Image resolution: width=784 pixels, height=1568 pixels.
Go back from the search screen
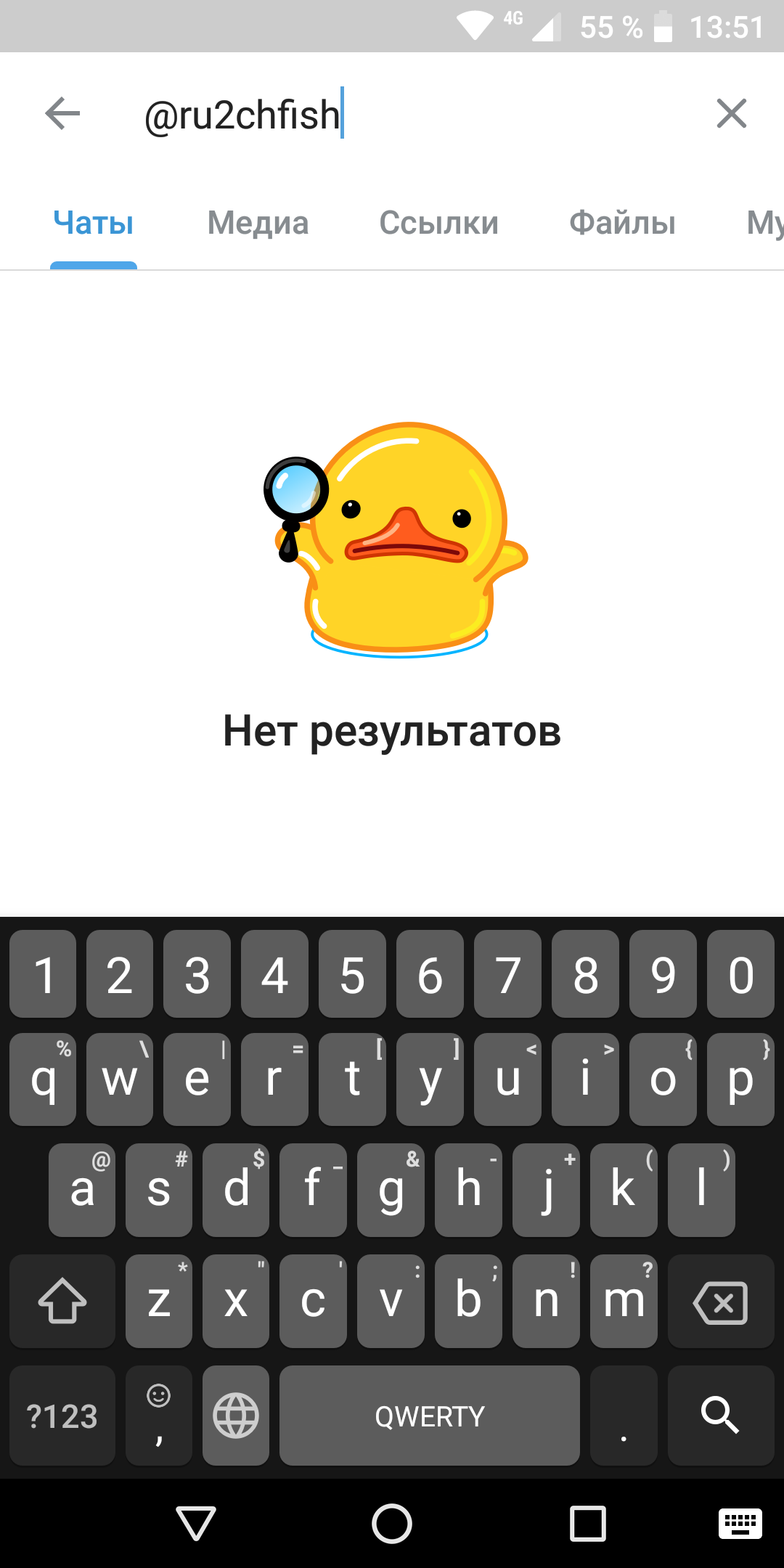tap(62, 114)
